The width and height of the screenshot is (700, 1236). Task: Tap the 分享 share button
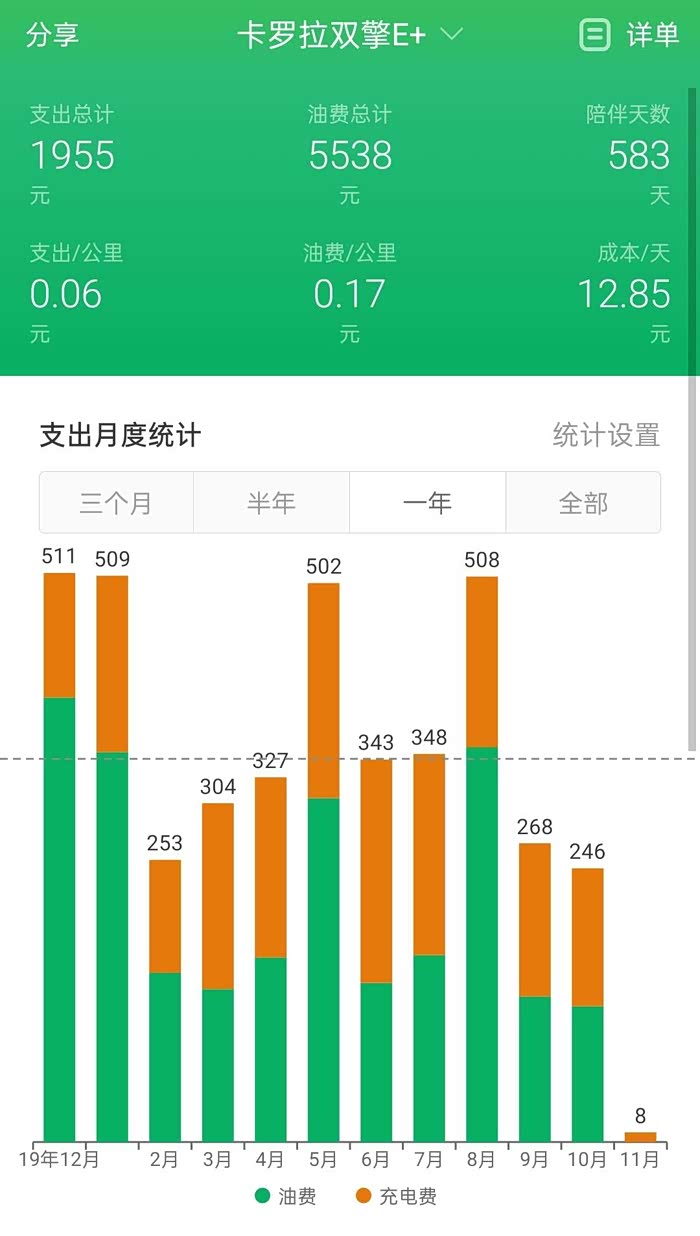tap(52, 36)
